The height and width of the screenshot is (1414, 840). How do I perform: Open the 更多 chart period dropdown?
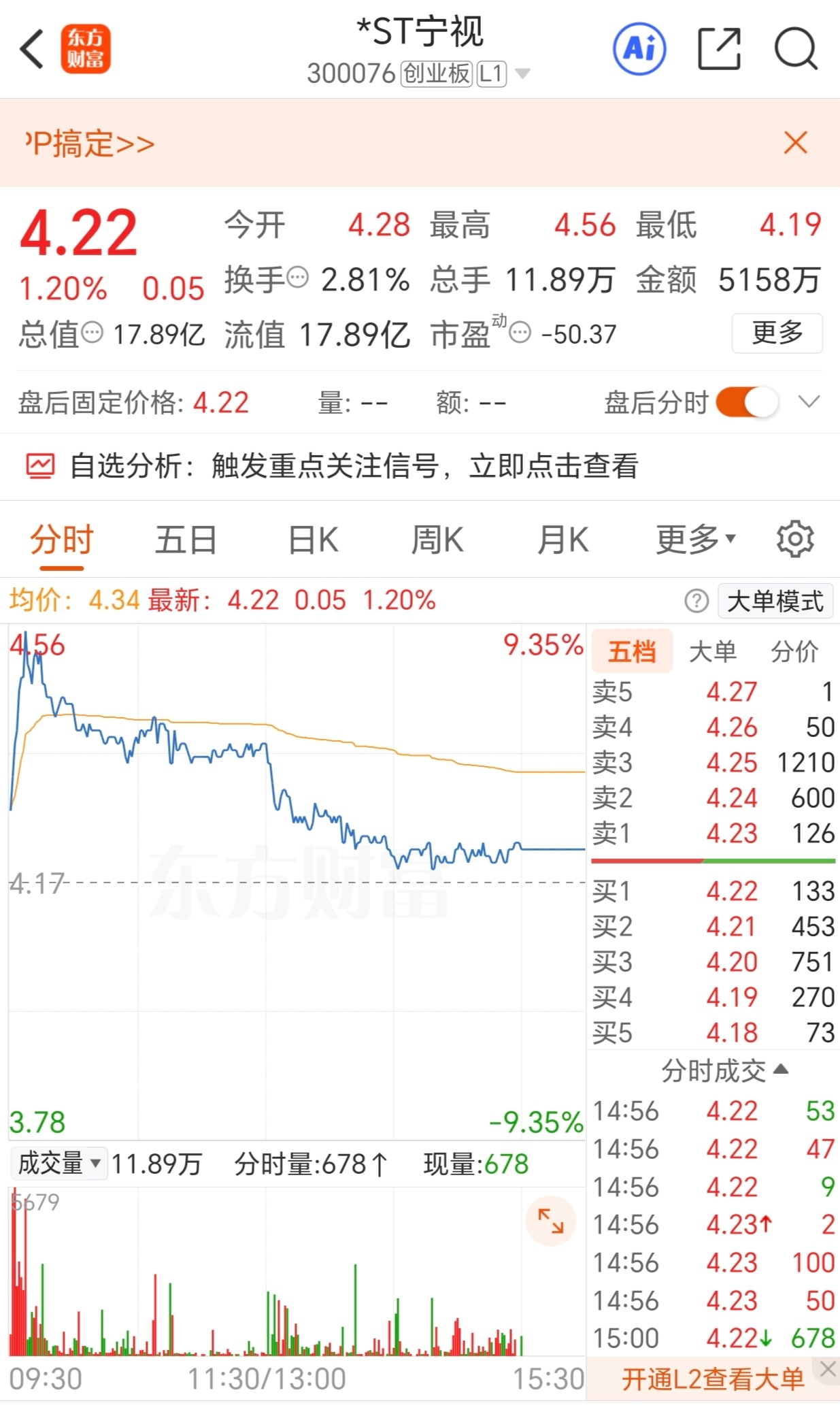[x=696, y=540]
